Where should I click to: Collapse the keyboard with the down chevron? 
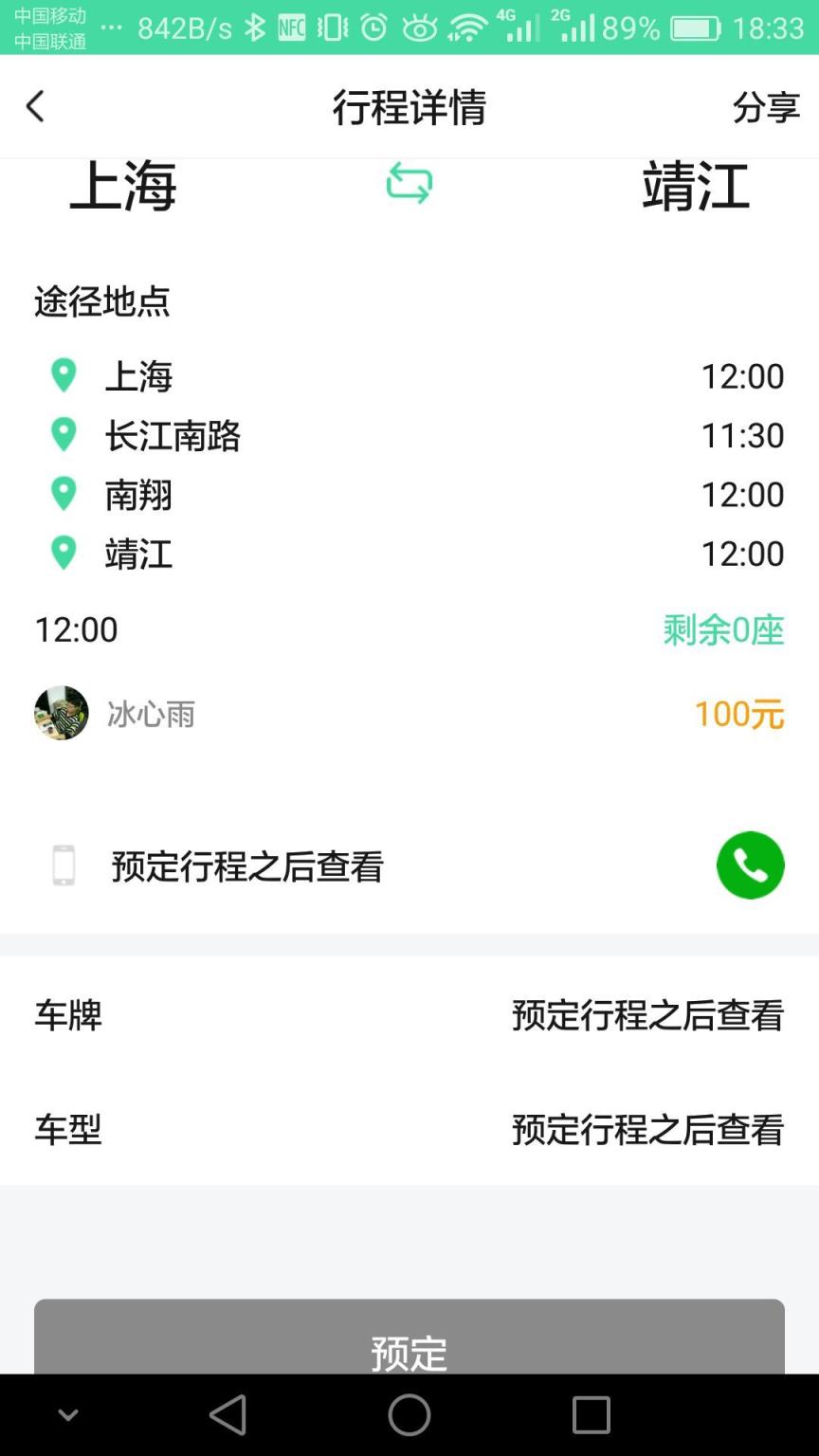67,1414
